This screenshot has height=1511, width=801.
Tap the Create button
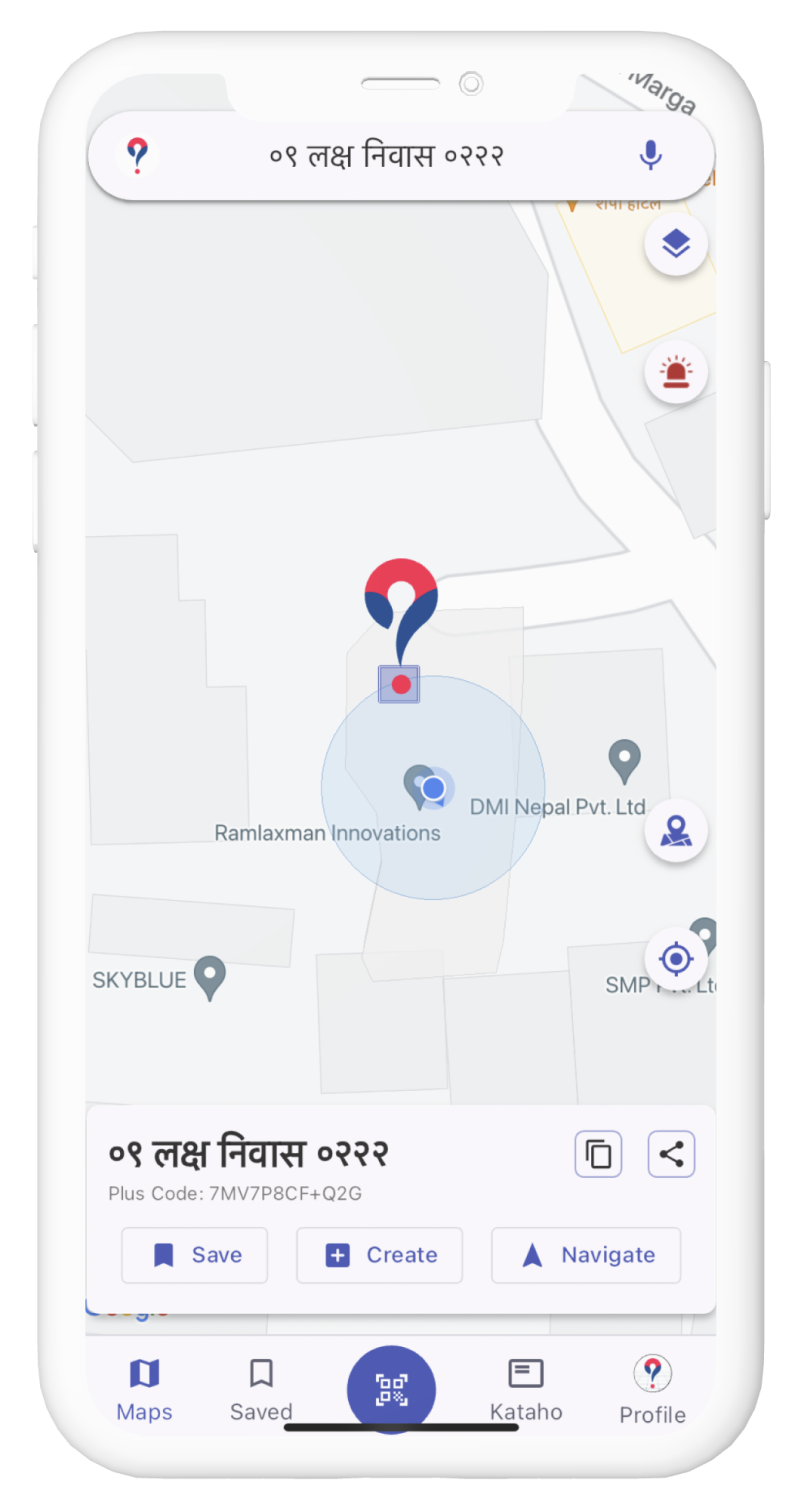tap(380, 1255)
